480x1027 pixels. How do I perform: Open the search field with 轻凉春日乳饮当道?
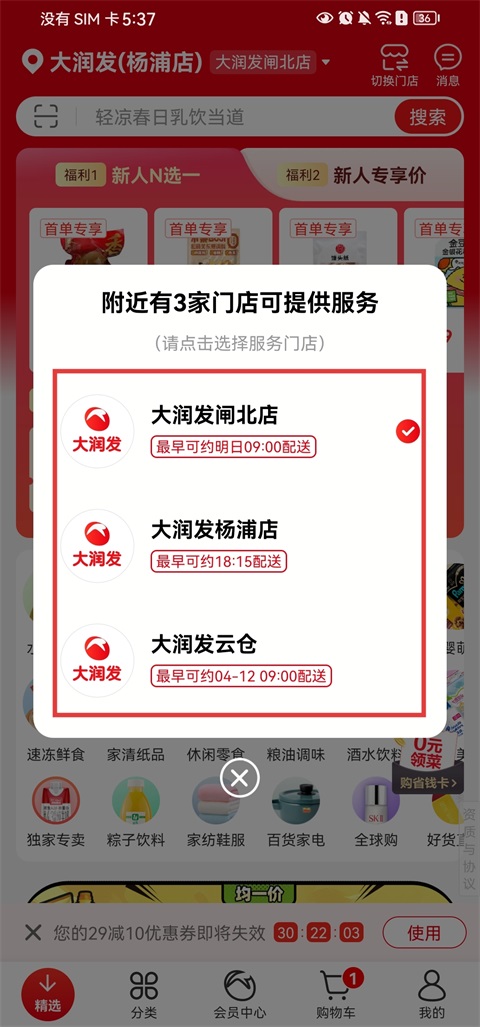tap(239, 117)
